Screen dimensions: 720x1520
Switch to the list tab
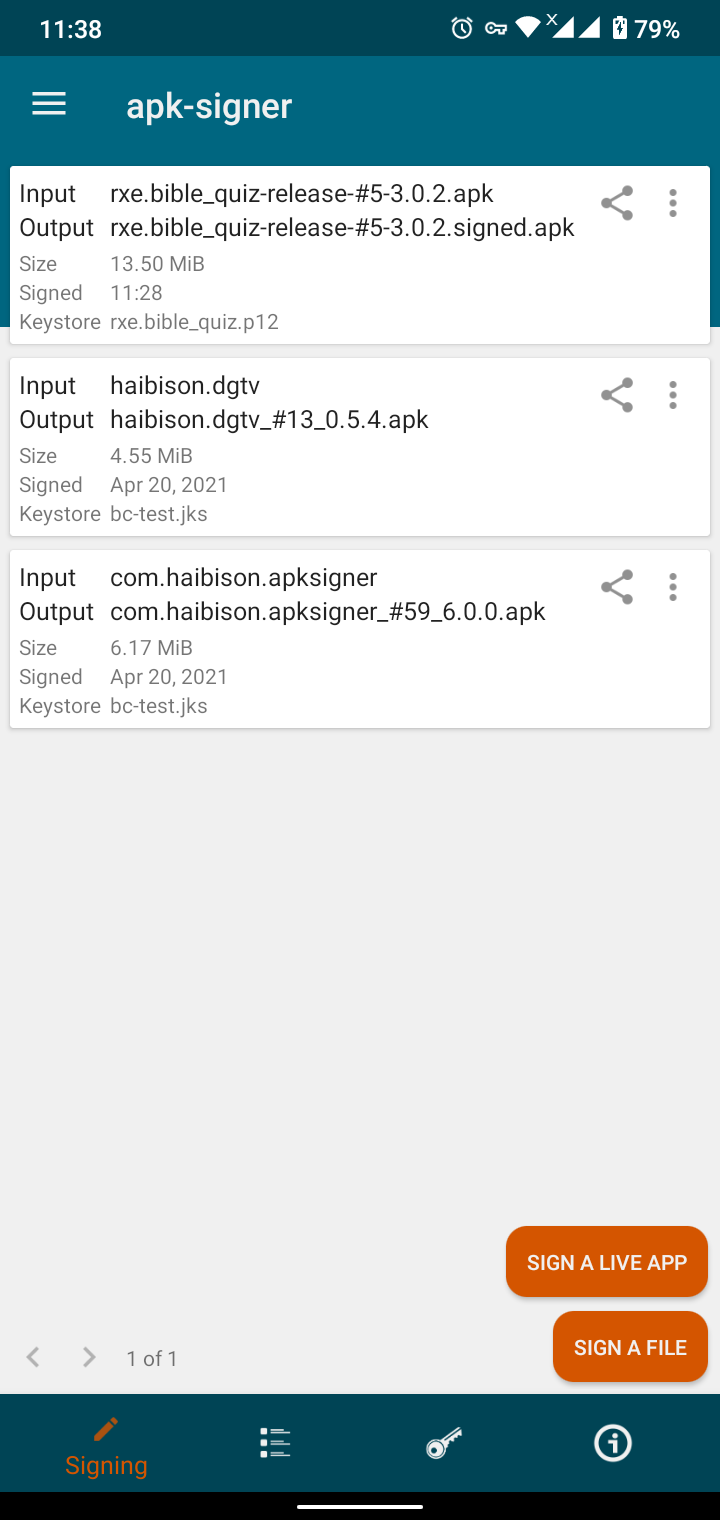pos(274,1443)
